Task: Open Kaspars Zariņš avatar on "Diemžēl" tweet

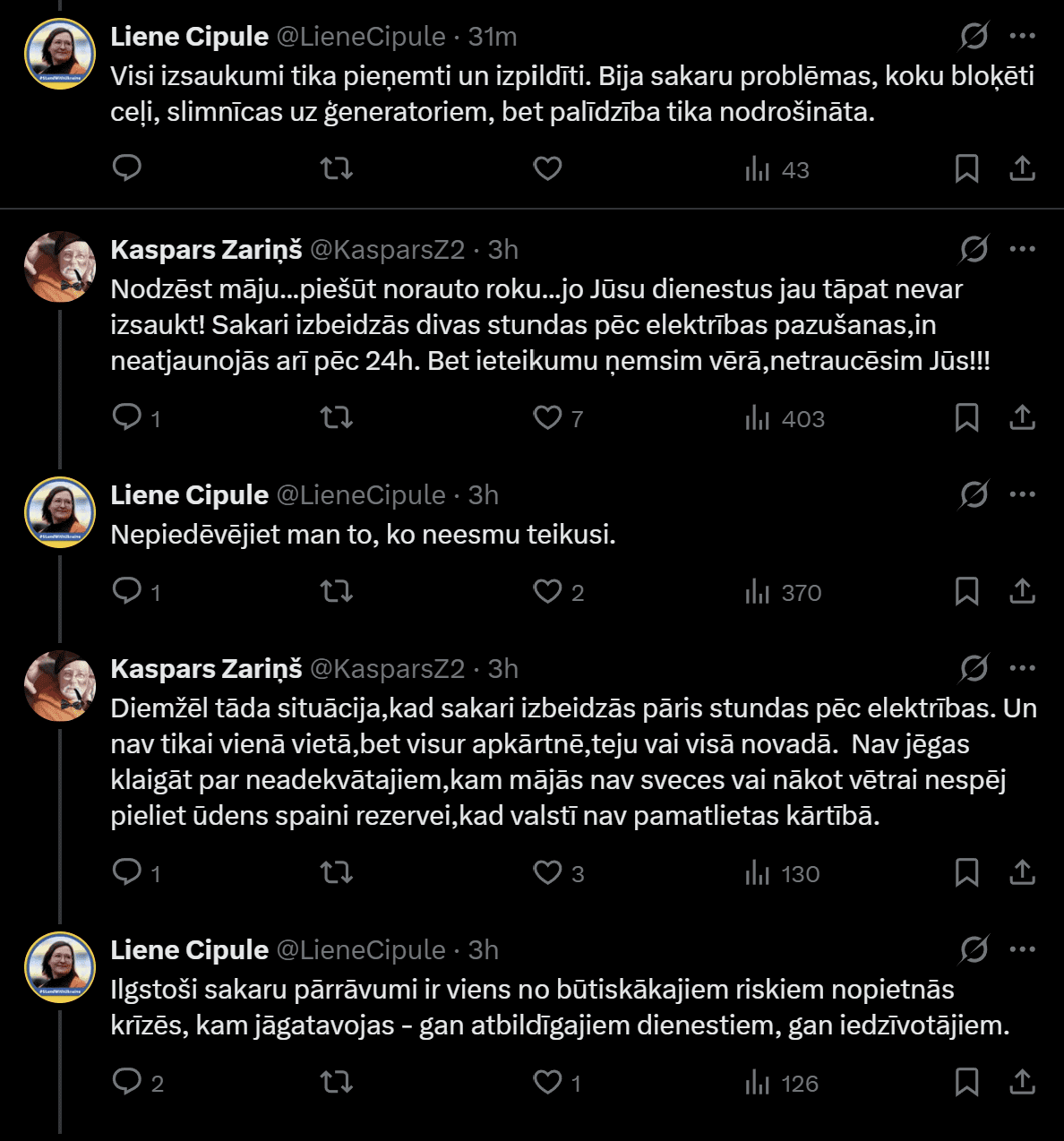Action: [x=60, y=686]
